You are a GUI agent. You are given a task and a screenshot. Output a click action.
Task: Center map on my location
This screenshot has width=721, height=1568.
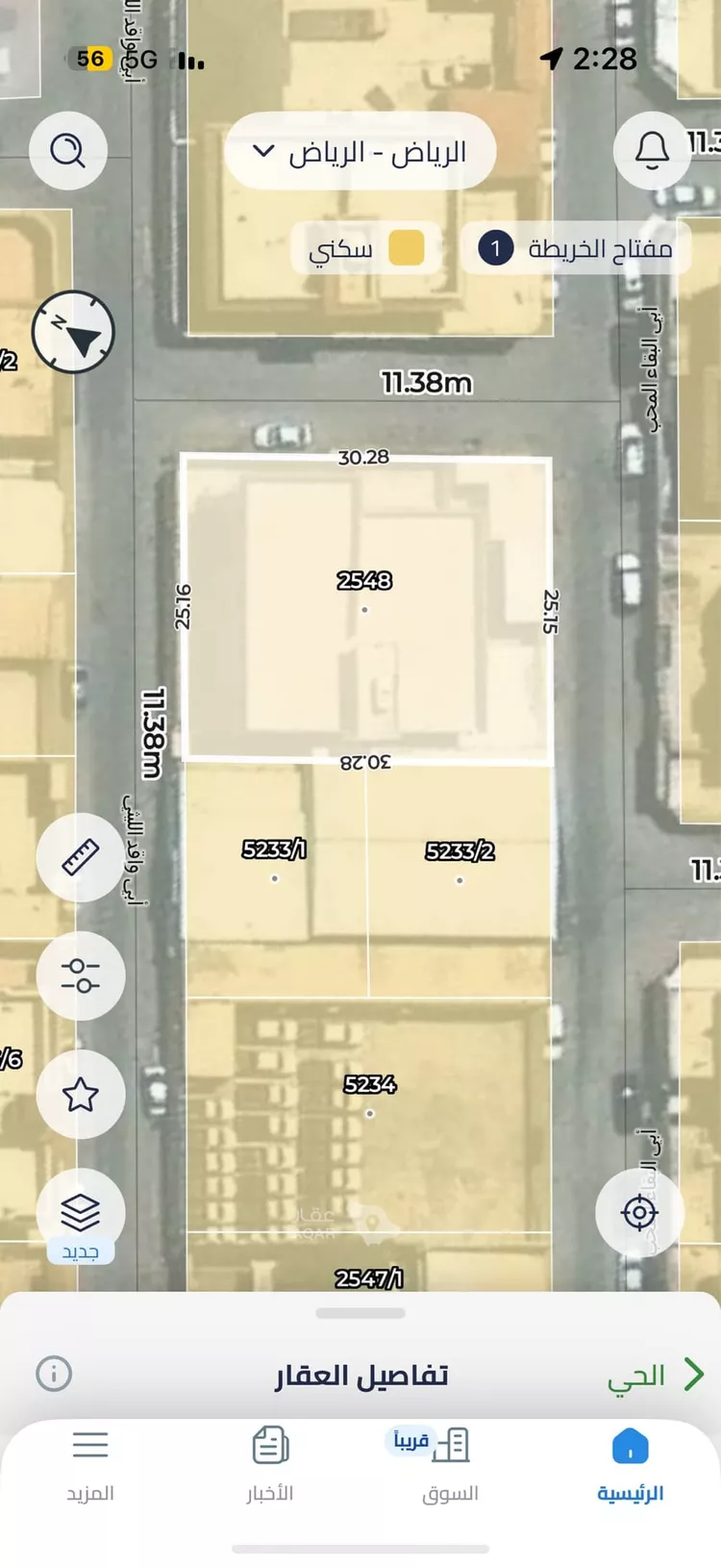coord(639,1212)
